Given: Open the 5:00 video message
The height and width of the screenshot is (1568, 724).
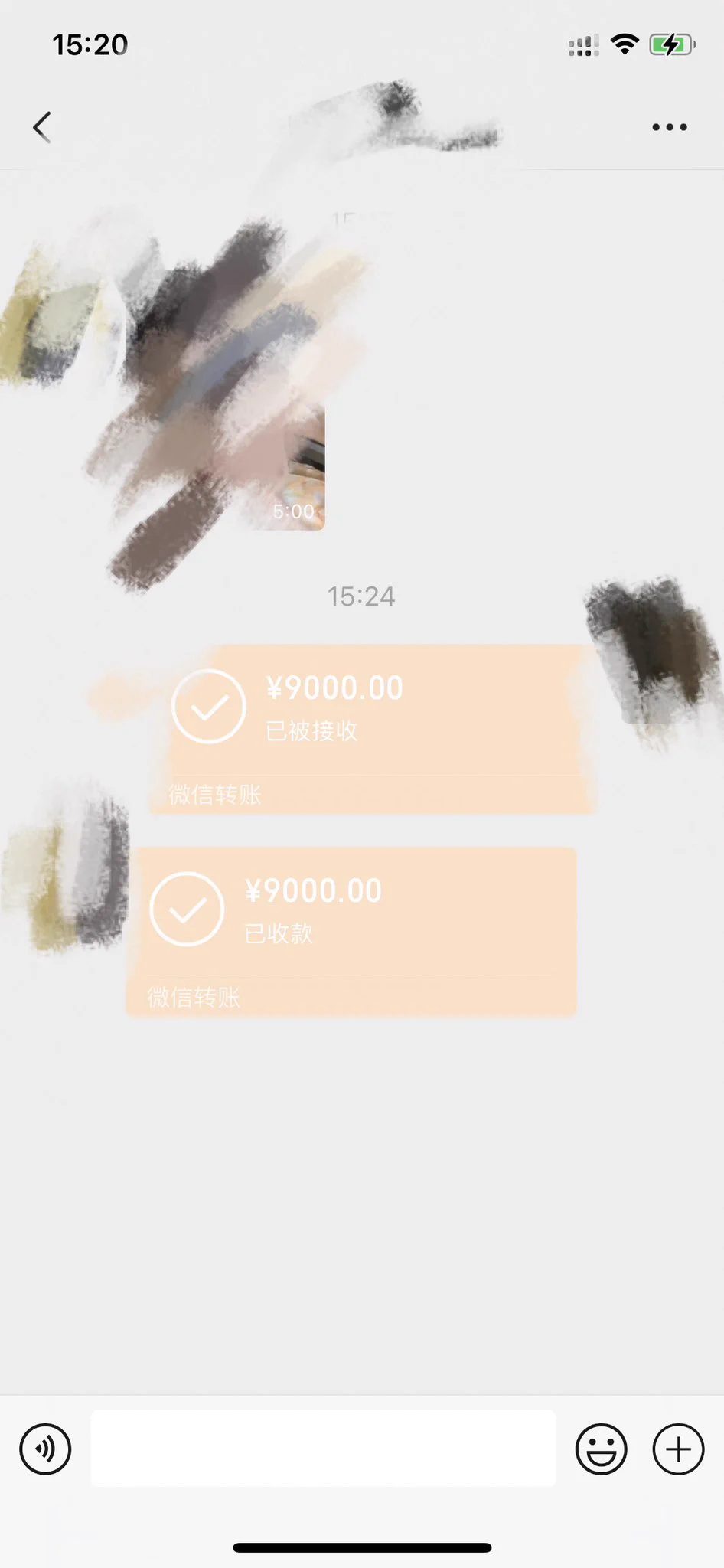Looking at the screenshot, I should coord(253,429).
